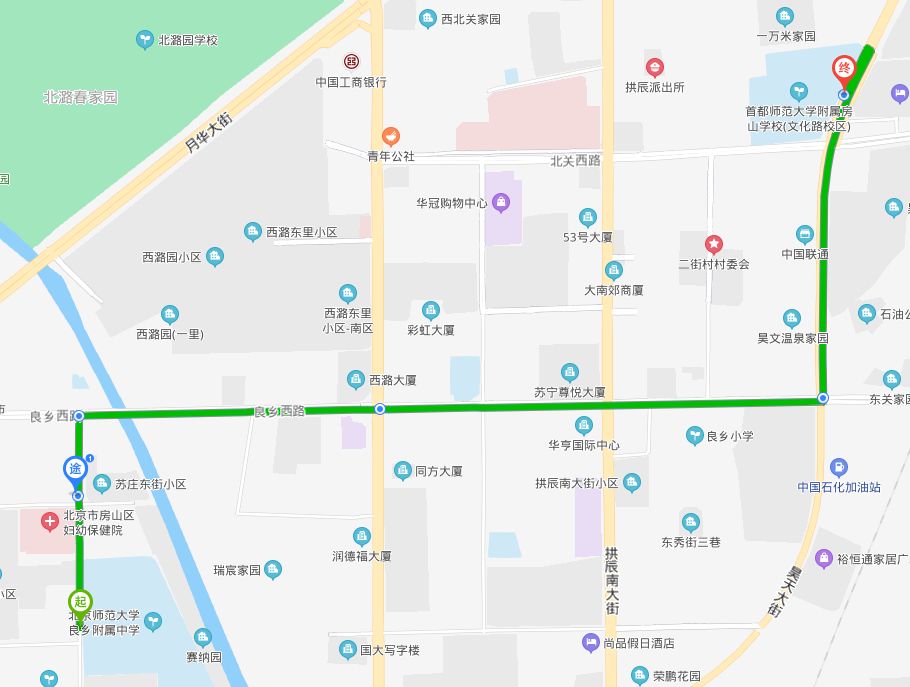Open the 尚品假日酒店 hotel pin

591,642
